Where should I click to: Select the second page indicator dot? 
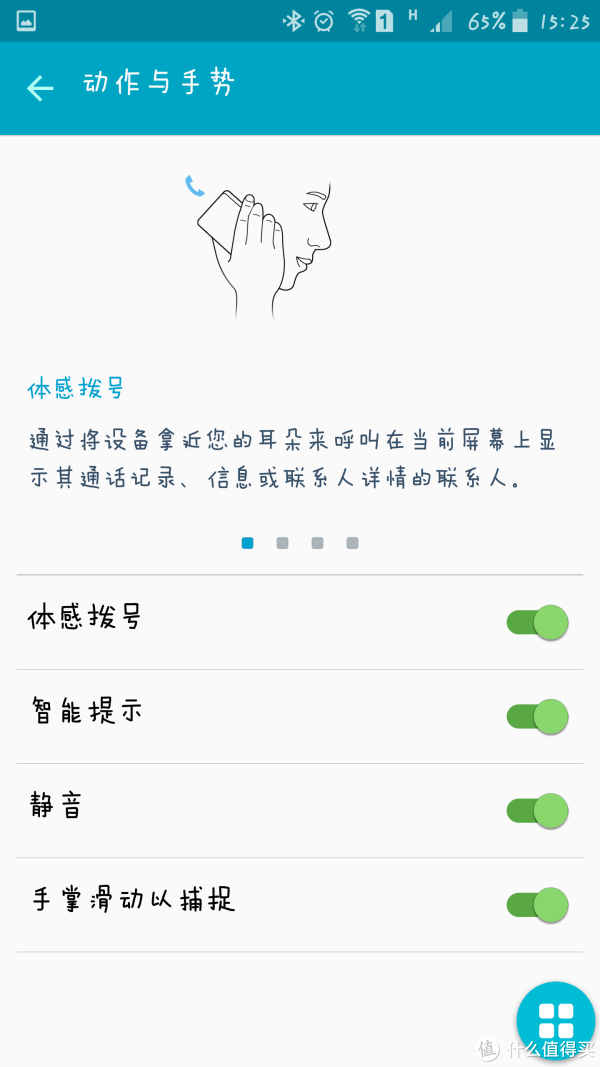click(x=282, y=543)
